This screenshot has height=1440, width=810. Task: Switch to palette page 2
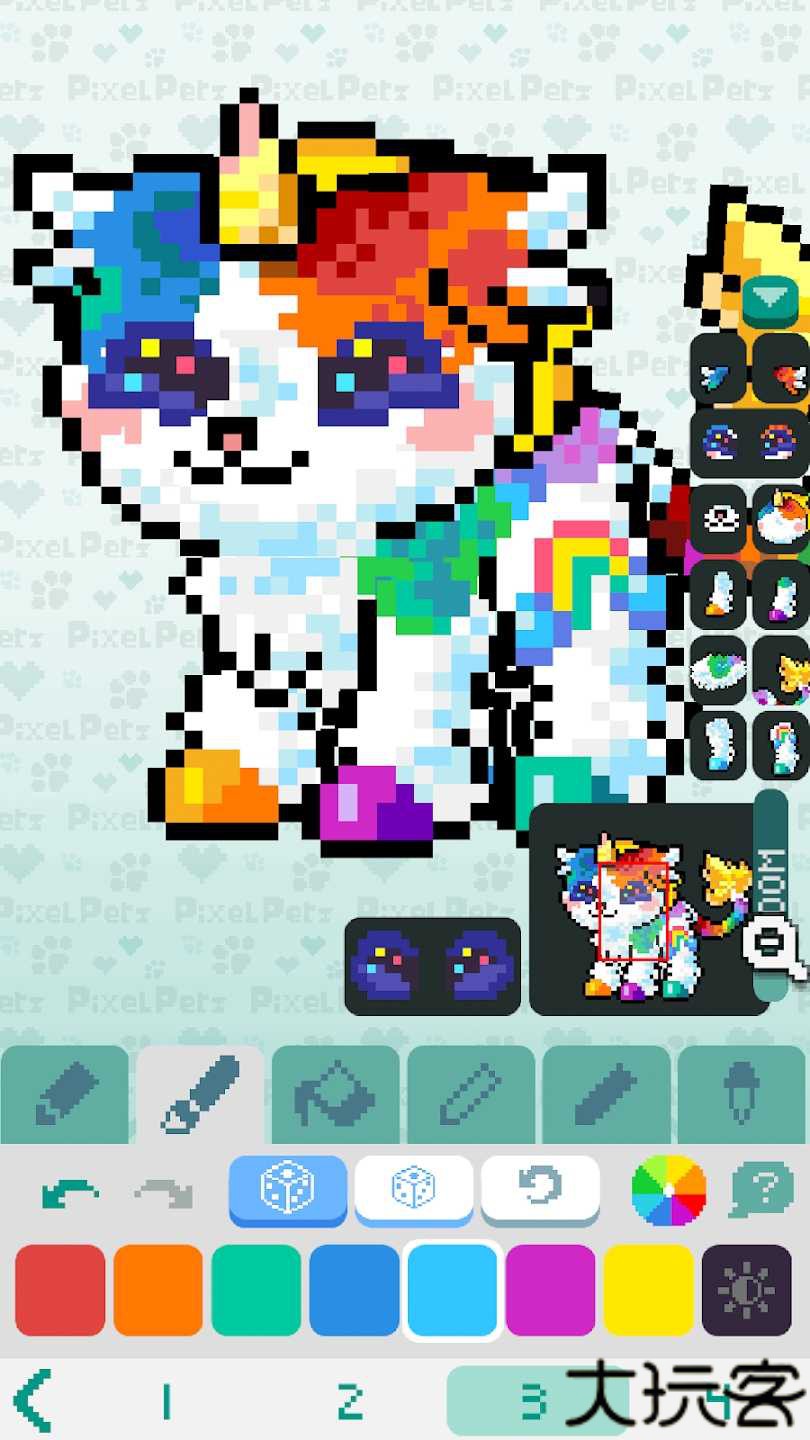[x=349, y=1402]
